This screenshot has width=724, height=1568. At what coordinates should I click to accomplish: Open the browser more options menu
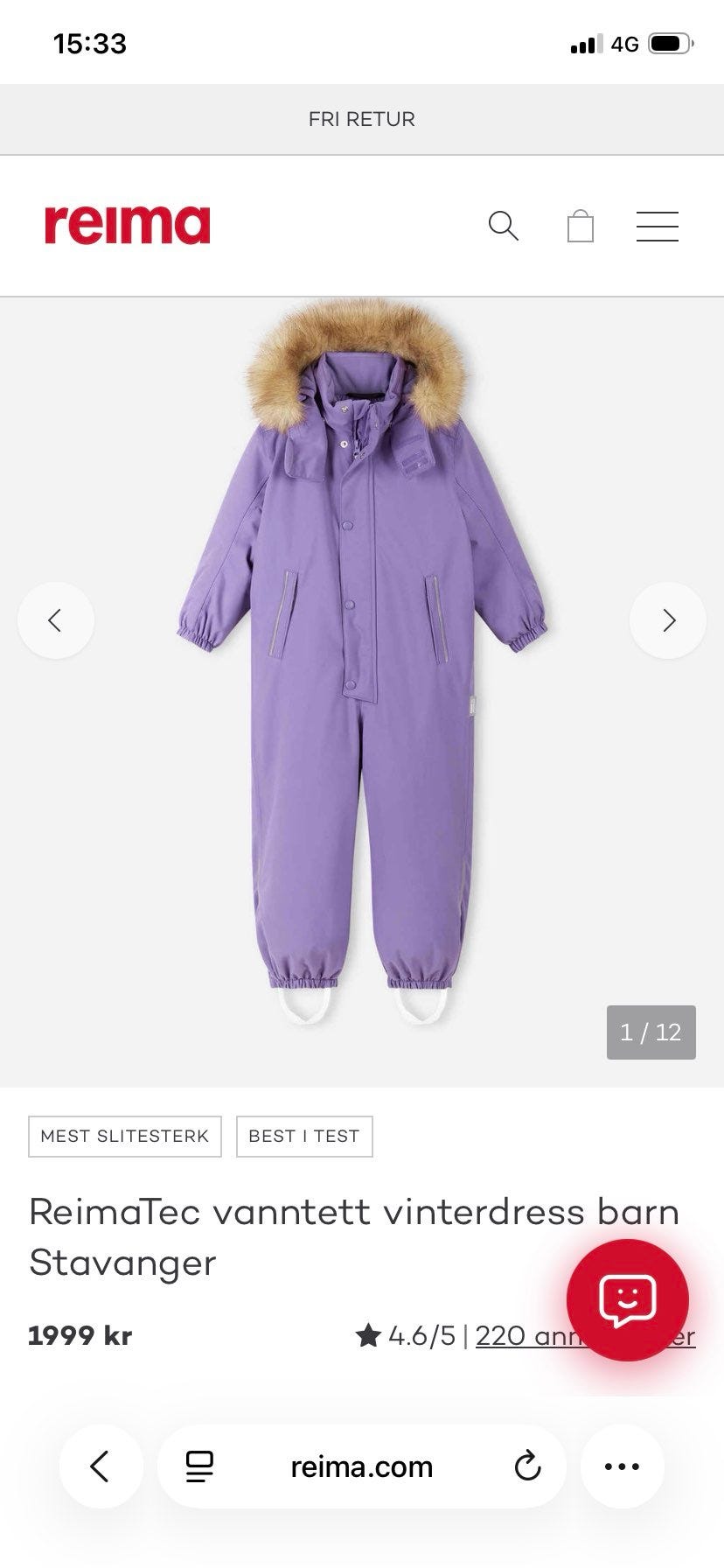623,1466
